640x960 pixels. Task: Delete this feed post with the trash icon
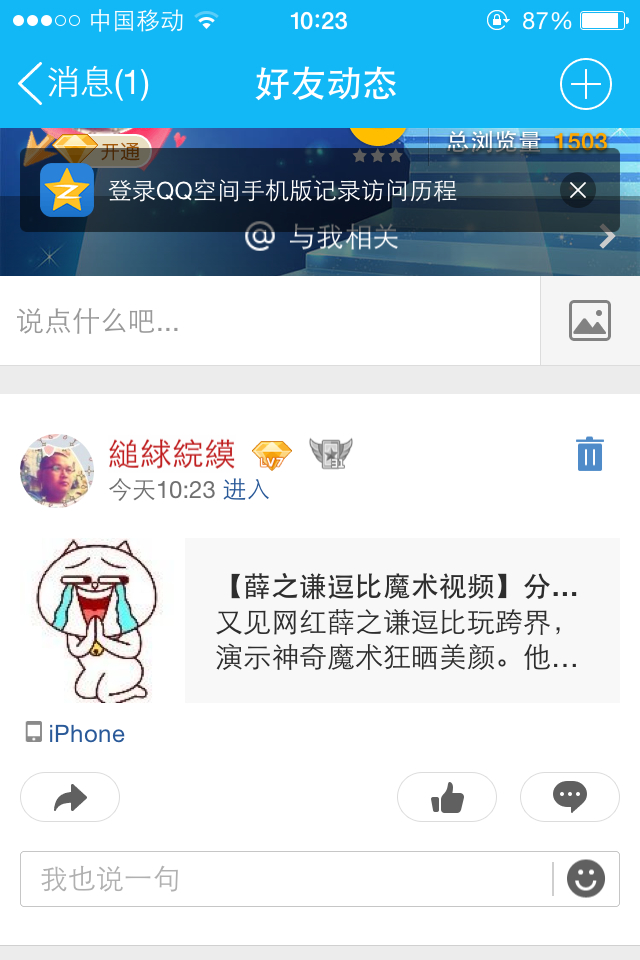pyautogui.click(x=590, y=455)
